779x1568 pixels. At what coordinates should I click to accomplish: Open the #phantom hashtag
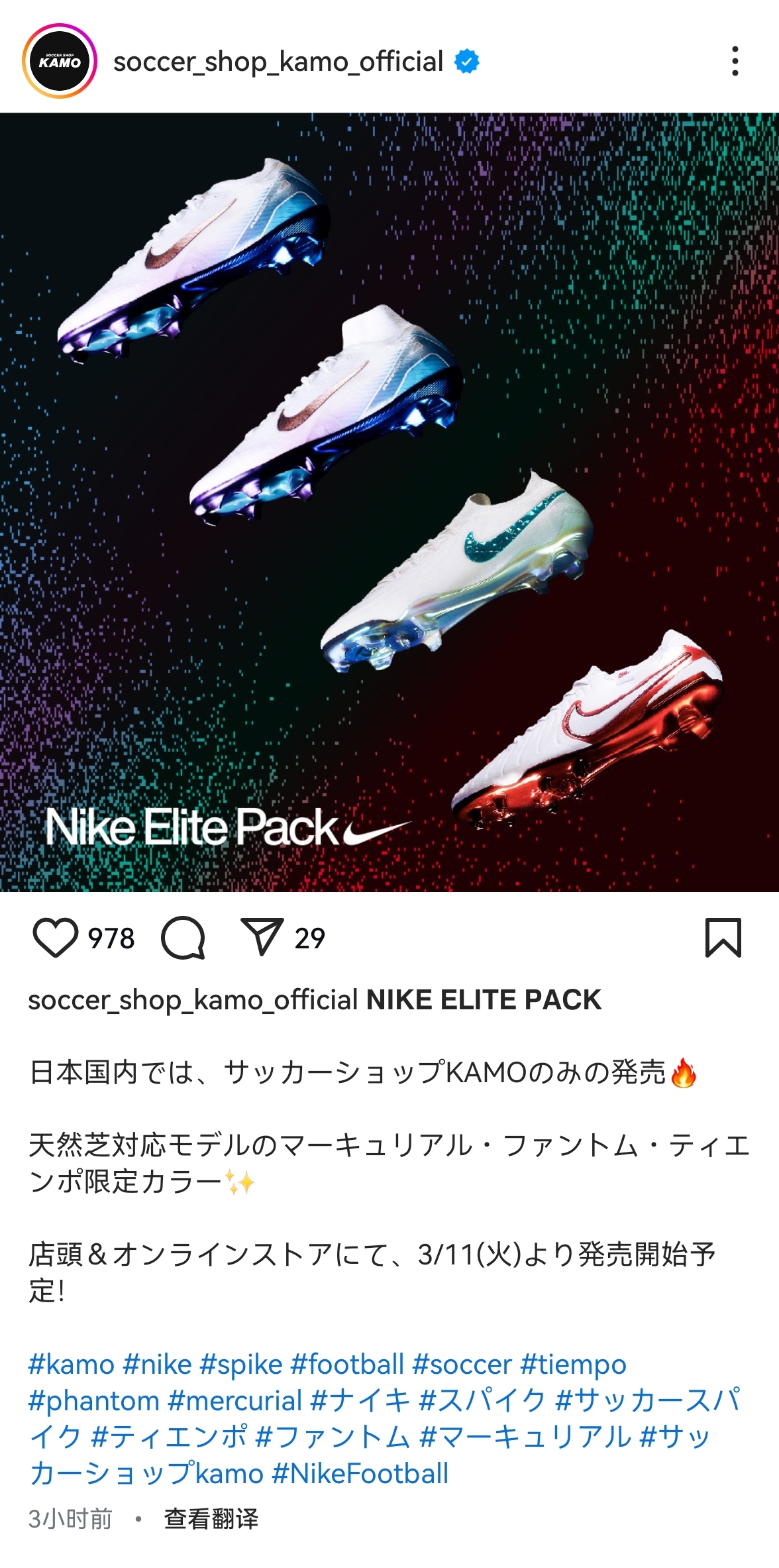[93, 1401]
